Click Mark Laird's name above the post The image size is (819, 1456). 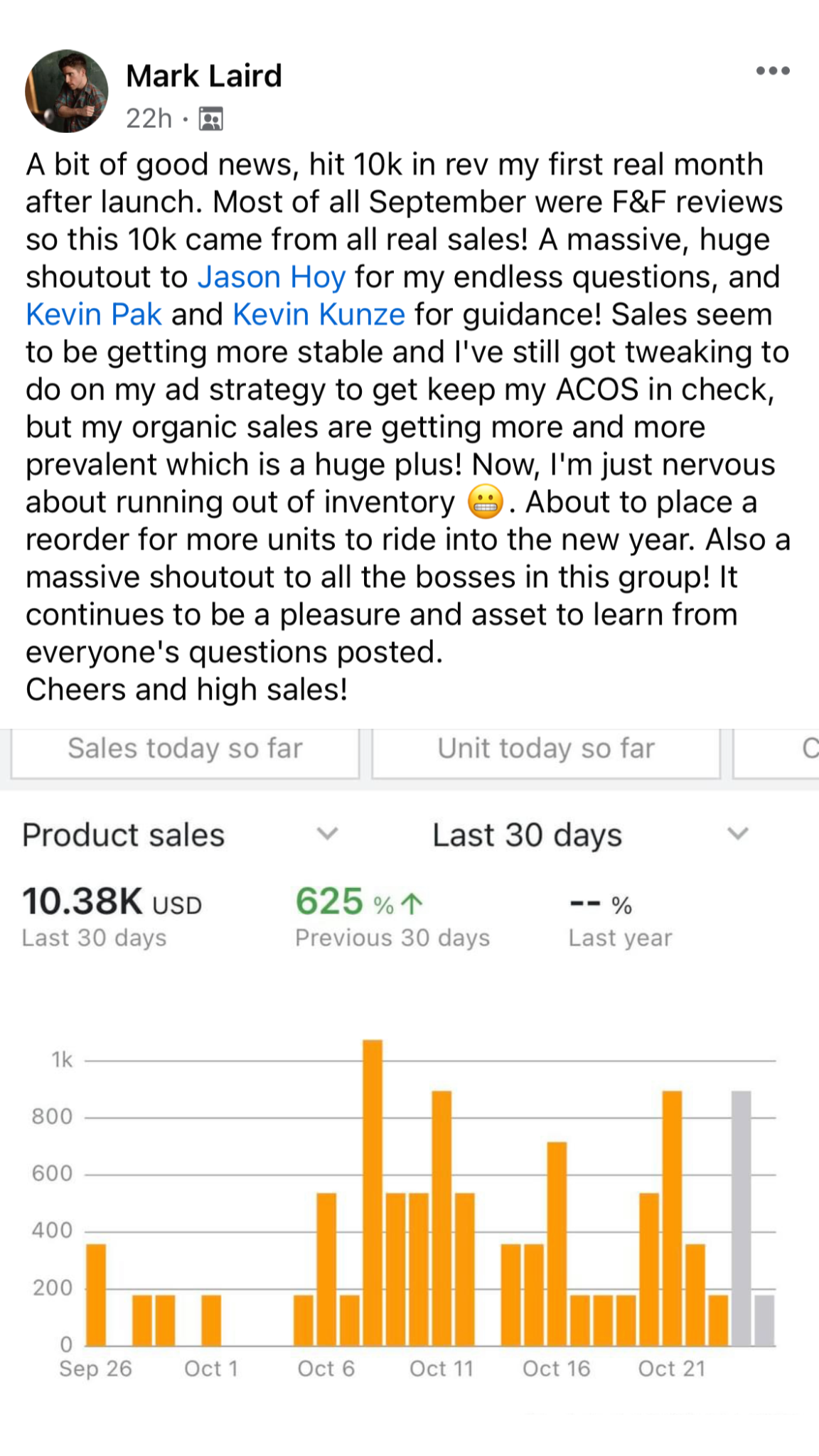pos(204,75)
